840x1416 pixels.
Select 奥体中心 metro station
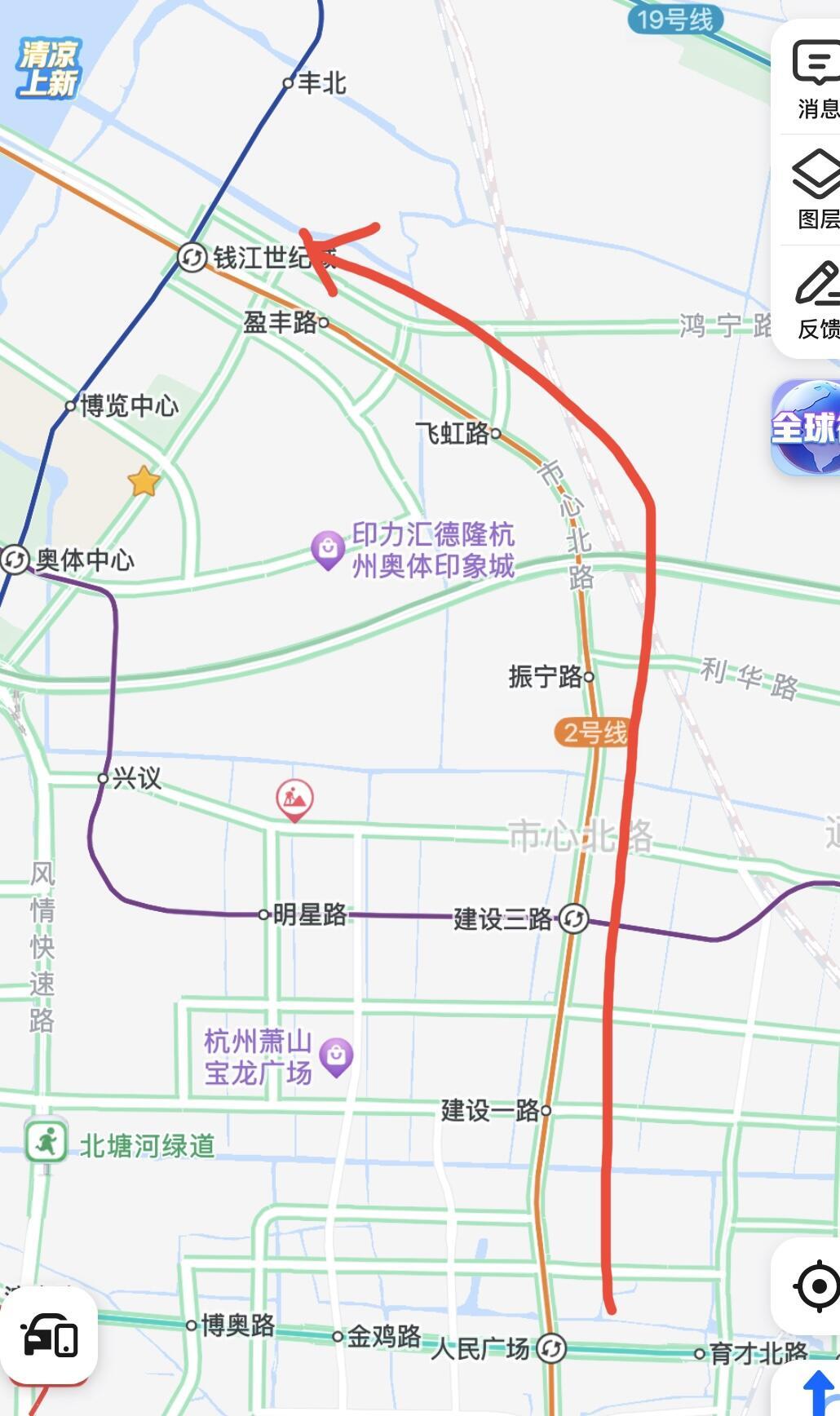coord(15,560)
